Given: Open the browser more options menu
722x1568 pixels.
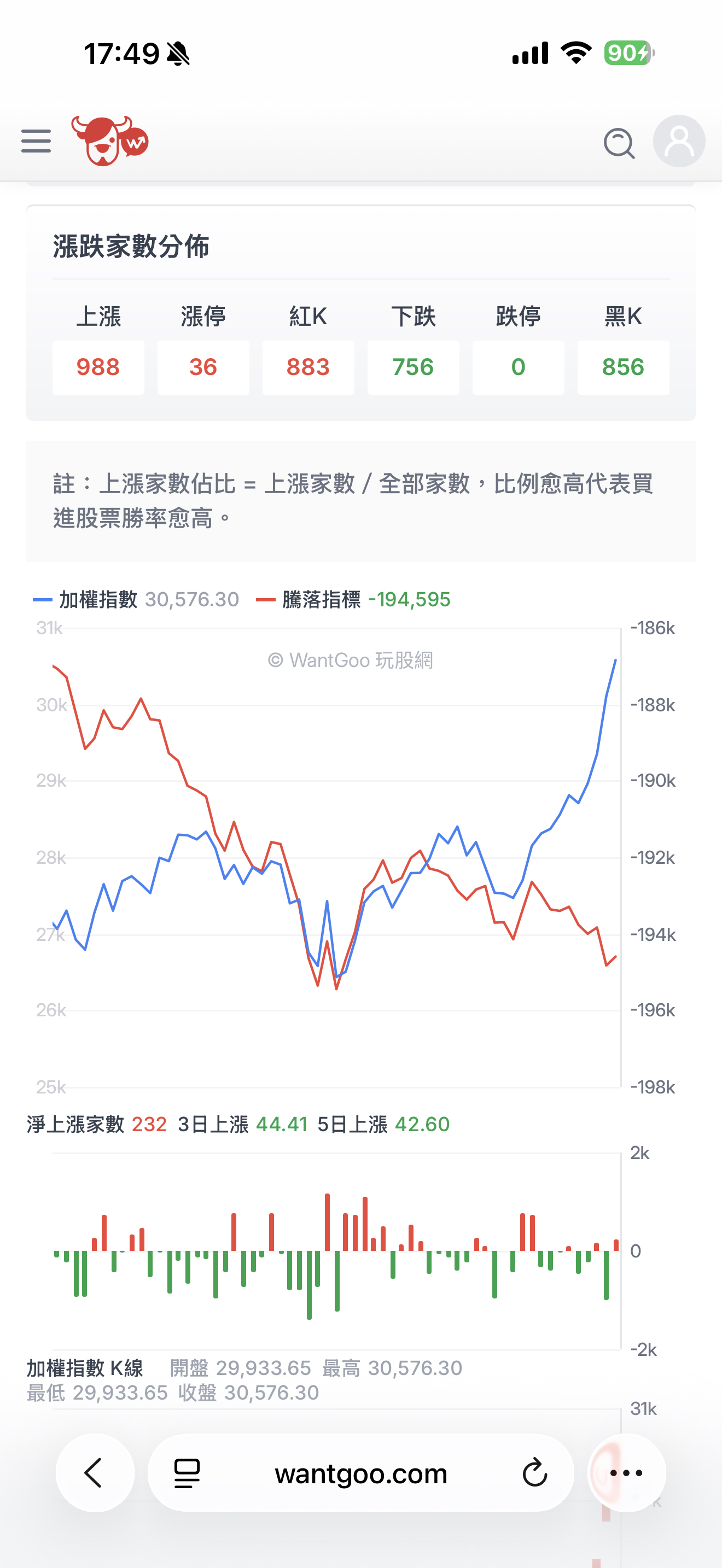Looking at the screenshot, I should (x=626, y=1473).
